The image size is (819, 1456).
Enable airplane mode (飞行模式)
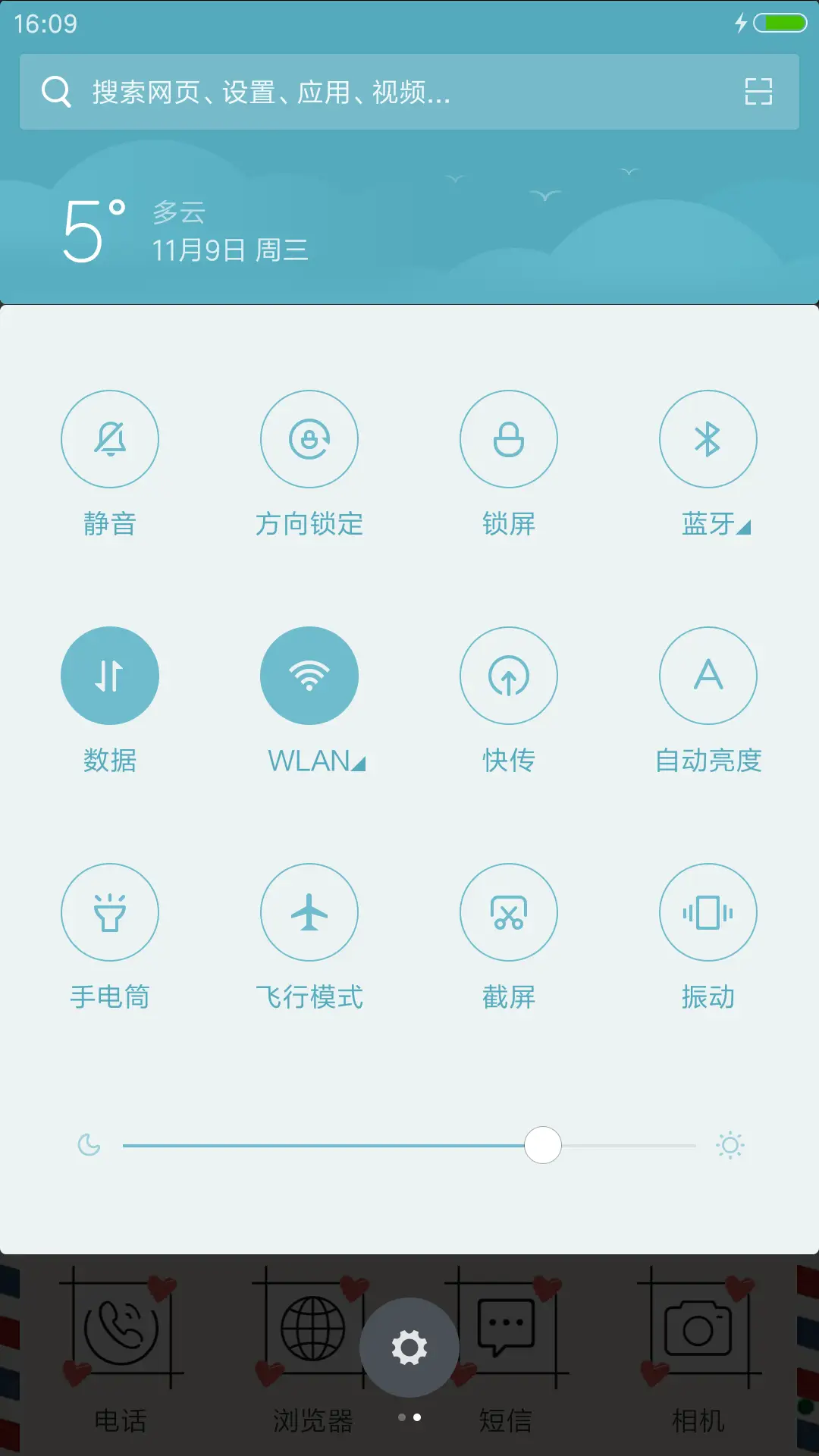click(x=309, y=912)
